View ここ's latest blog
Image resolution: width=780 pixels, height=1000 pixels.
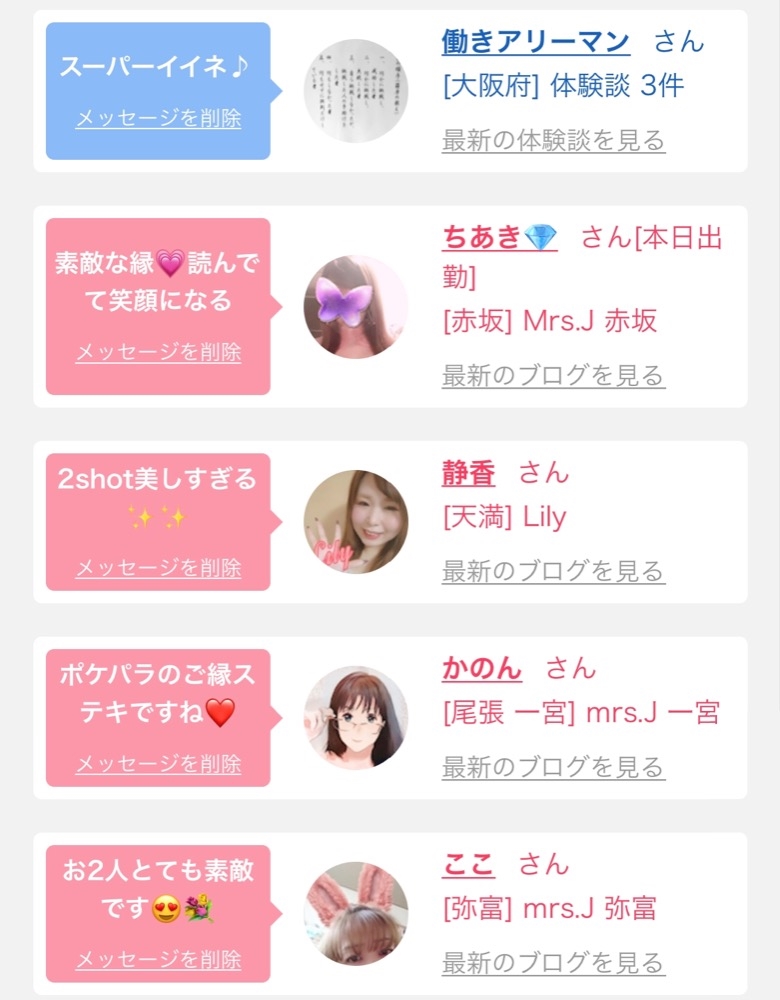tap(554, 963)
